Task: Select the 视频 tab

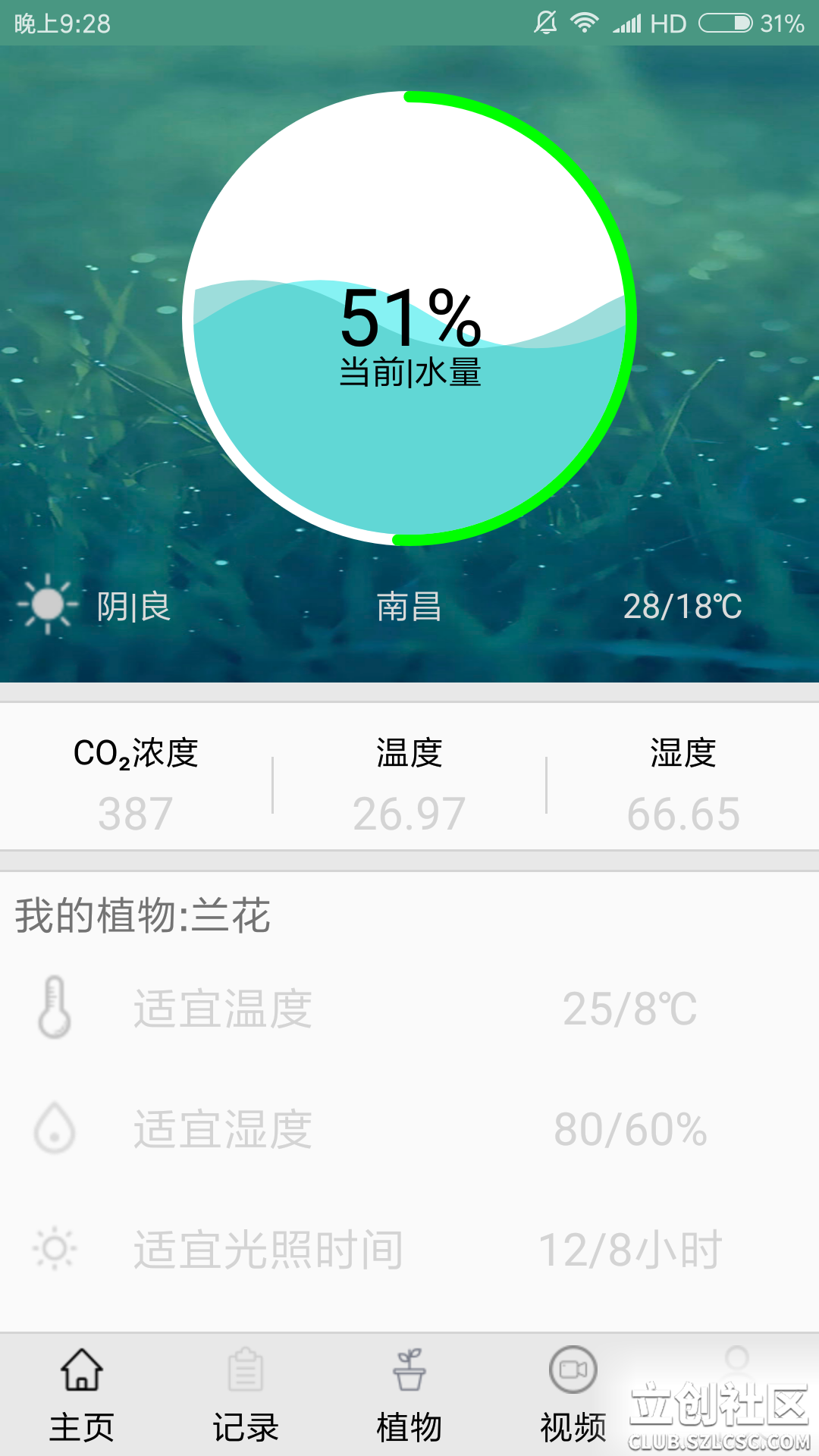Action: pos(573,1394)
